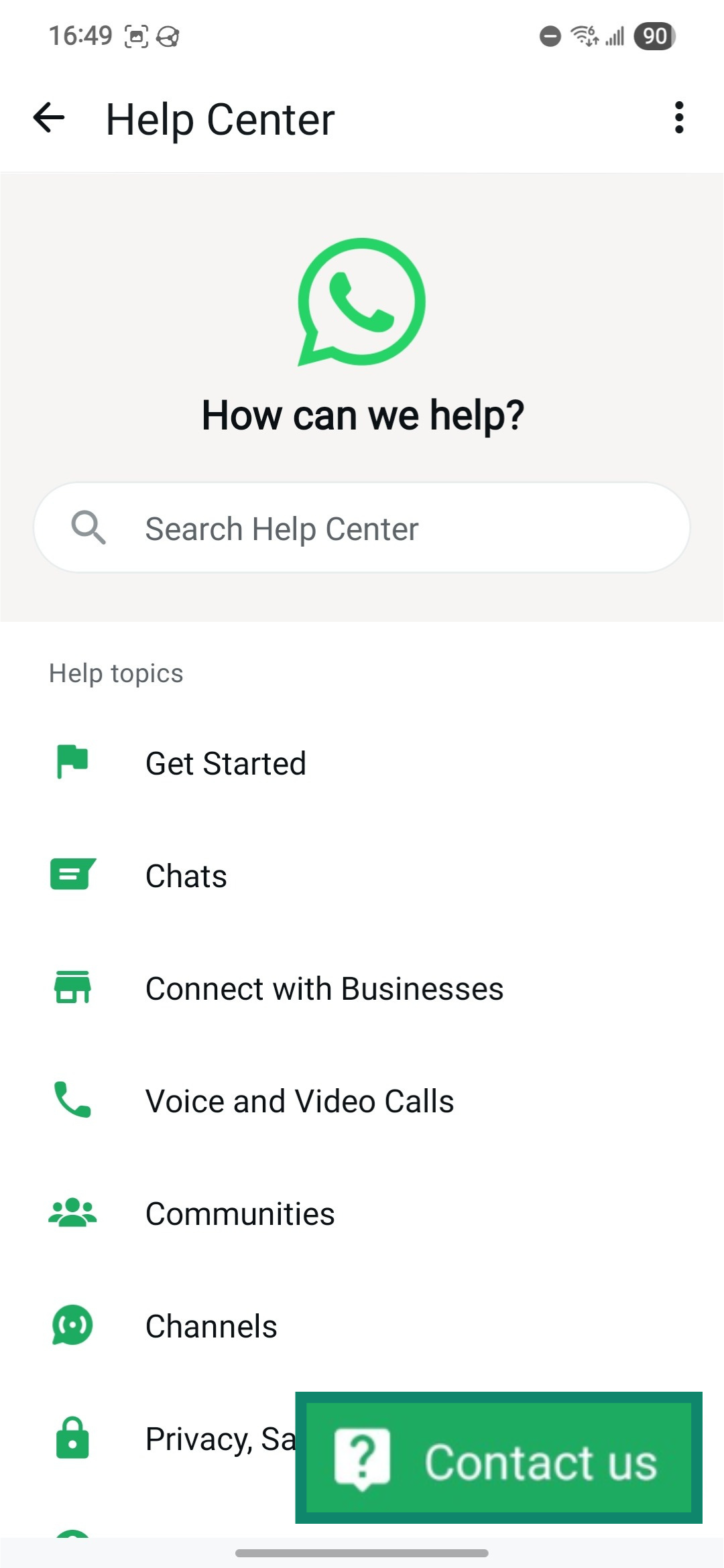Open the three-dot overflow menu
724x1568 pixels.
click(679, 118)
